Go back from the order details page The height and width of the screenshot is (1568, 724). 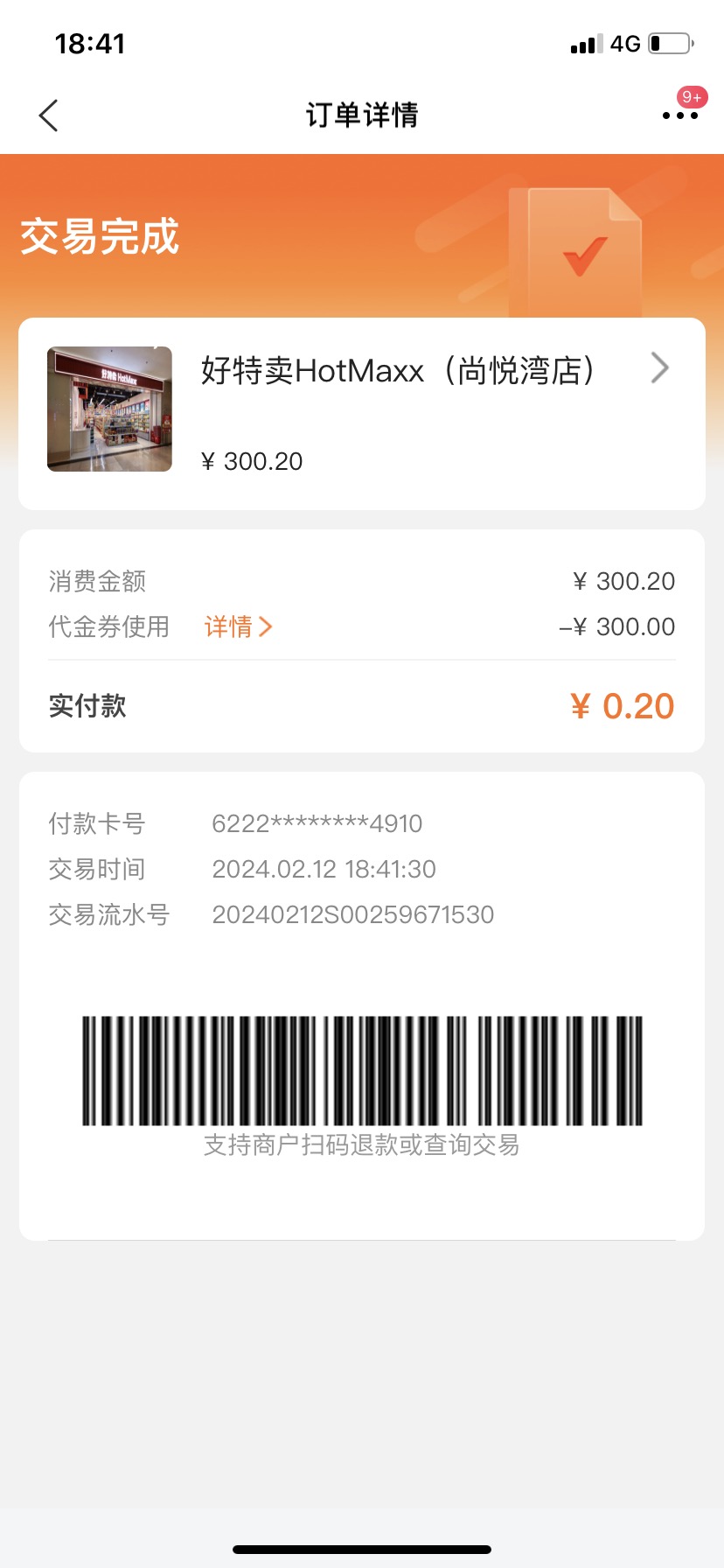(x=49, y=115)
